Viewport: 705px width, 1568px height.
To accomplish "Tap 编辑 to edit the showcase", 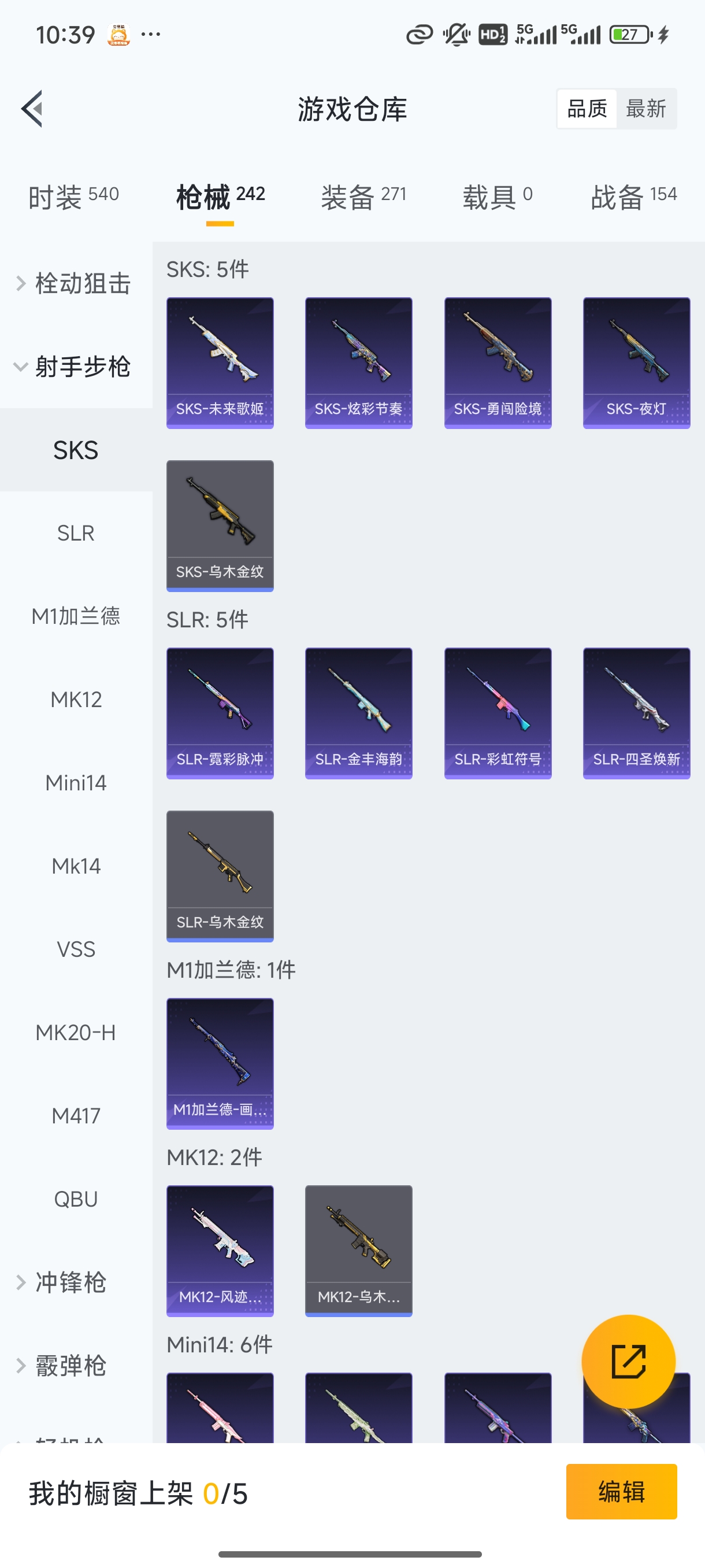I will 621,1492.
